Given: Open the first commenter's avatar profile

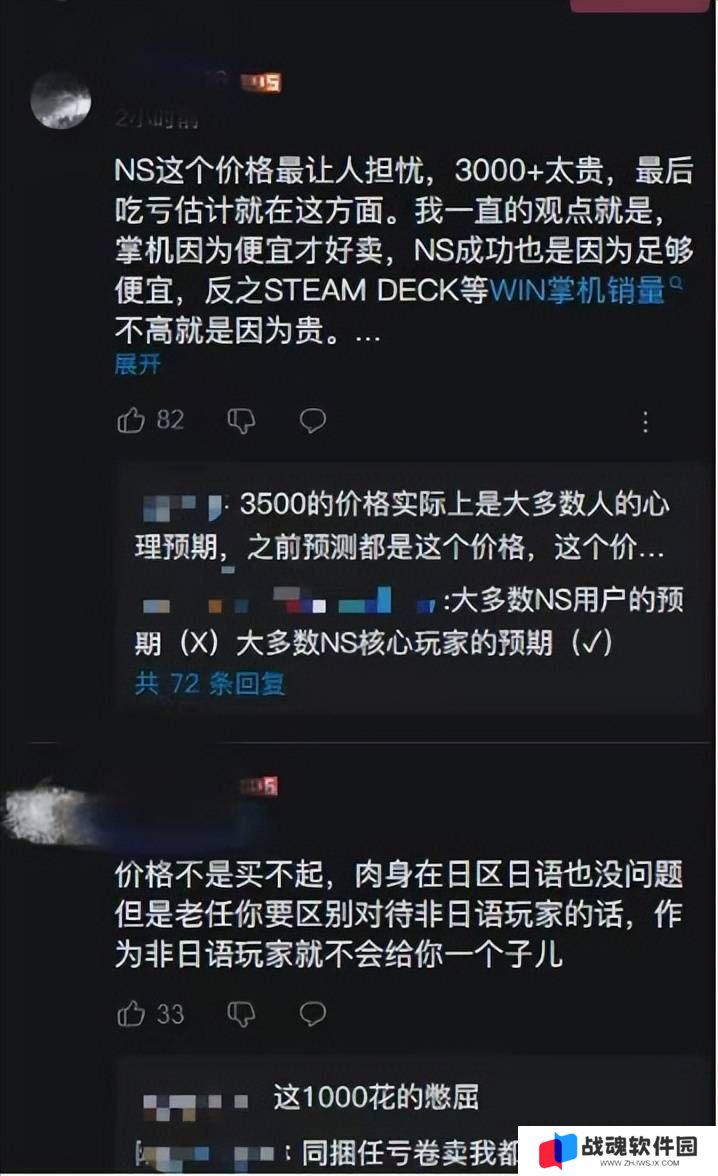Looking at the screenshot, I should [60, 100].
